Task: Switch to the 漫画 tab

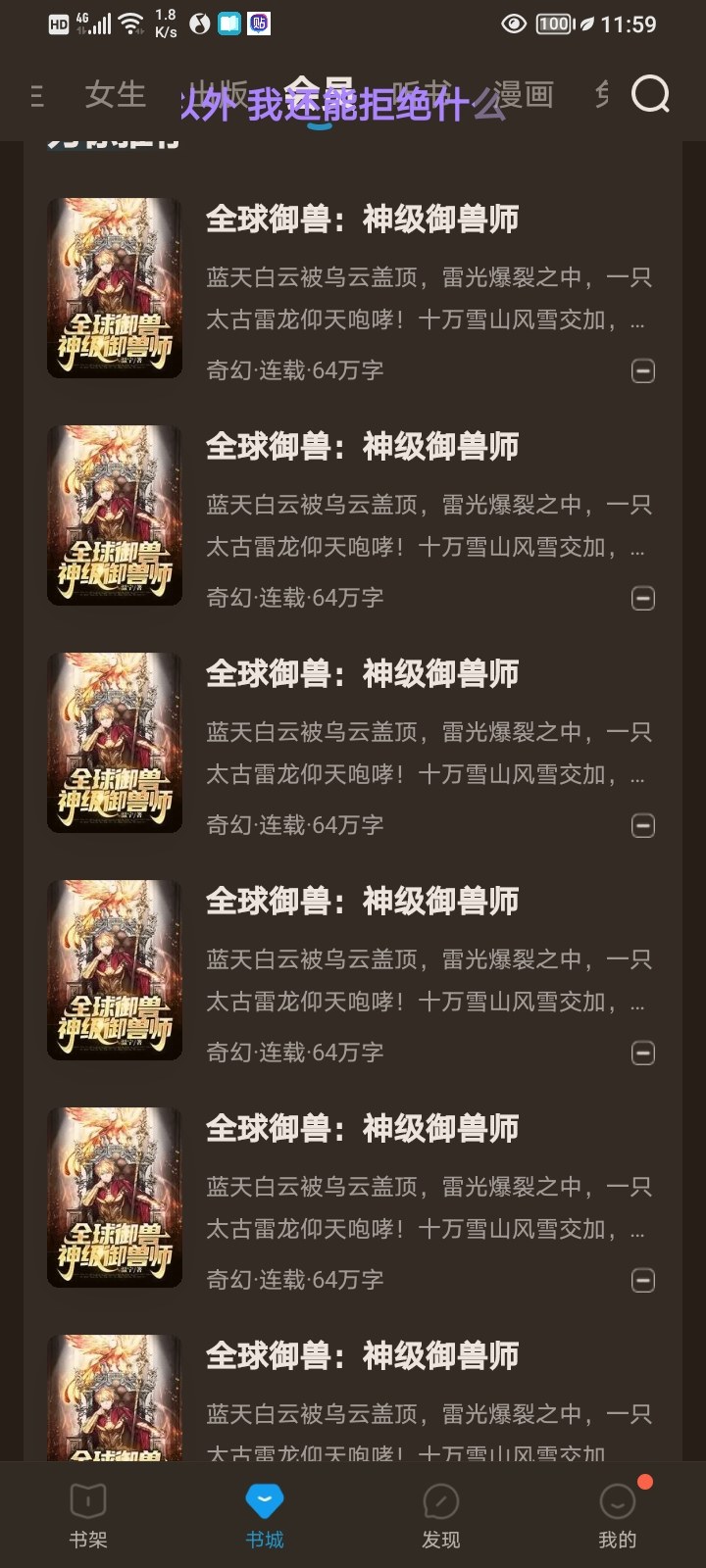Action: (524, 94)
